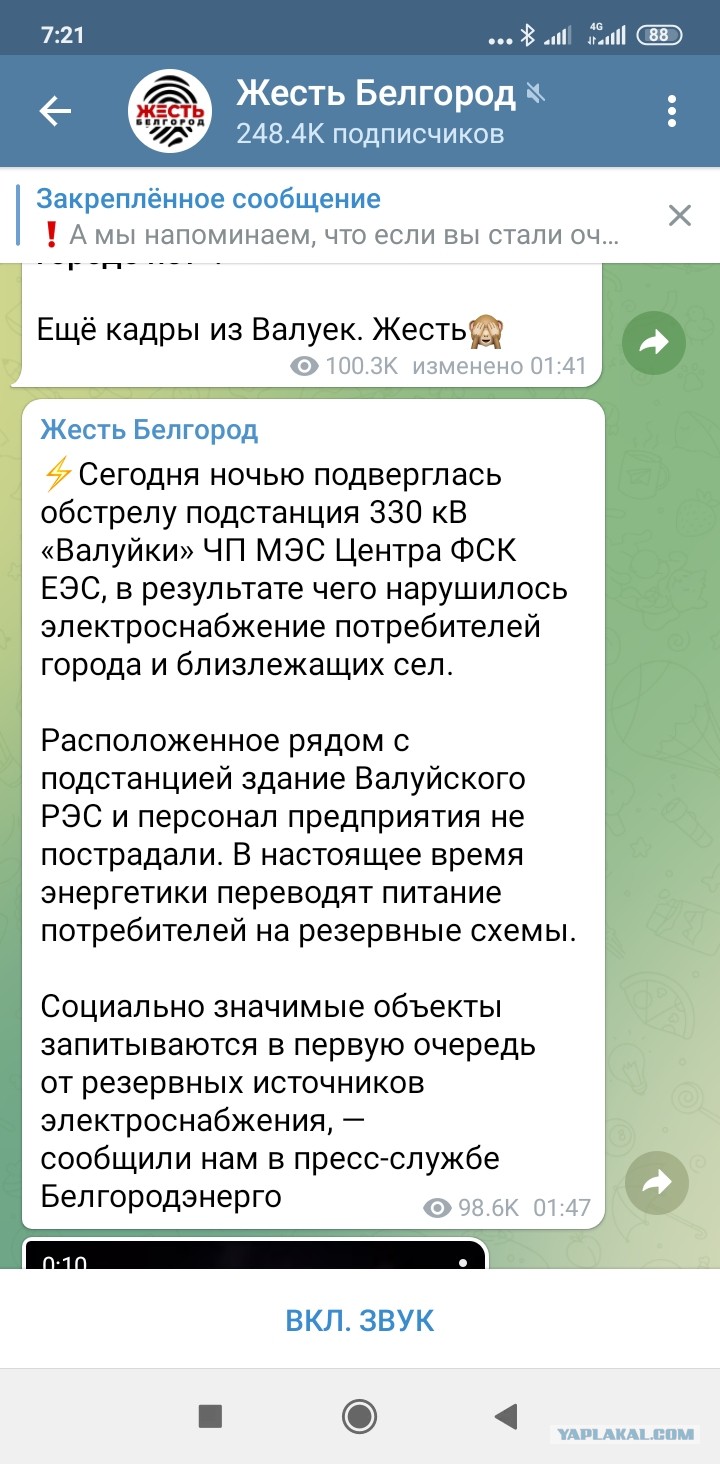This screenshot has height=1464, width=720.
Task: Share the post about the substation shelling
Action: coord(656,1184)
